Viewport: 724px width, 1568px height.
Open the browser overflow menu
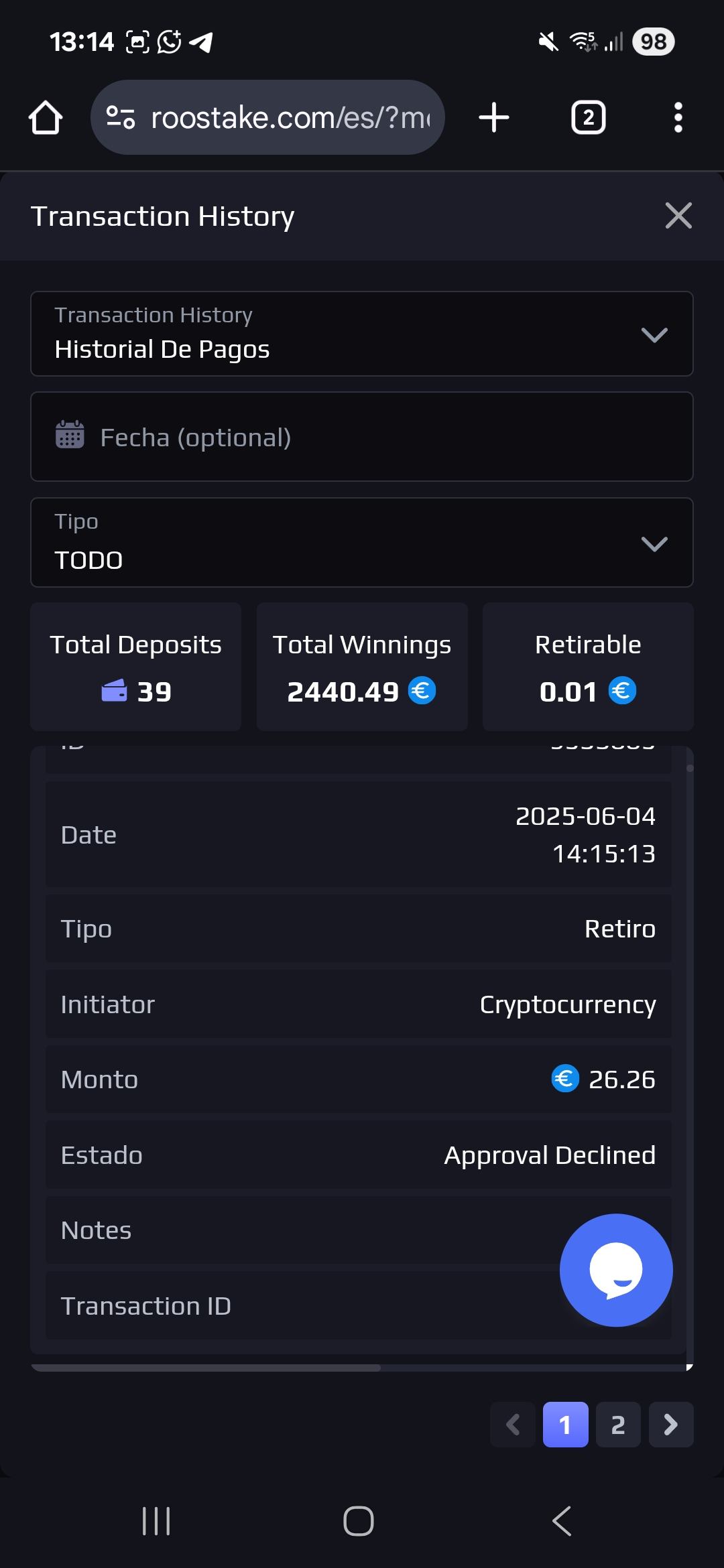point(678,118)
